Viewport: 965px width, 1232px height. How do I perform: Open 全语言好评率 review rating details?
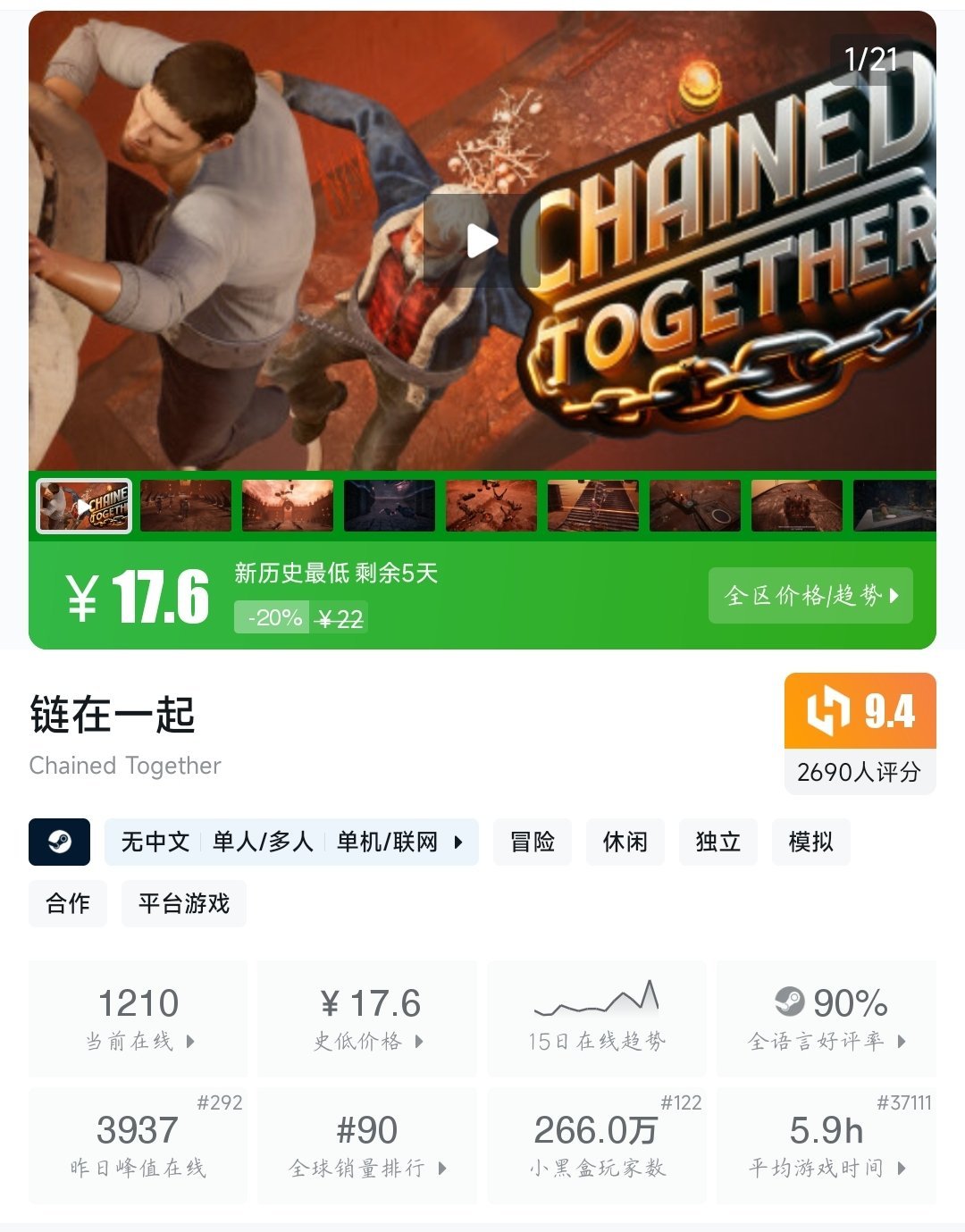point(826,1018)
